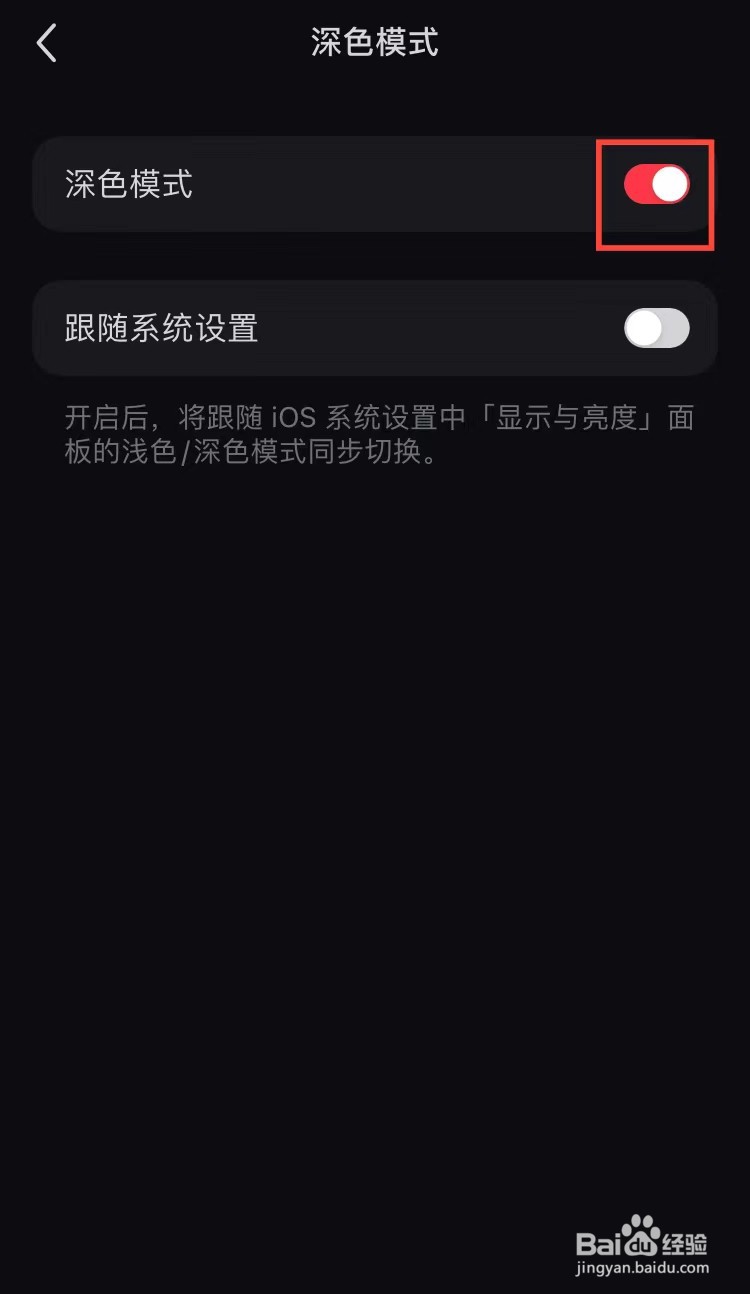Collapse this settings page with the top-left arrow
This screenshot has width=750, height=1294.
point(45,42)
